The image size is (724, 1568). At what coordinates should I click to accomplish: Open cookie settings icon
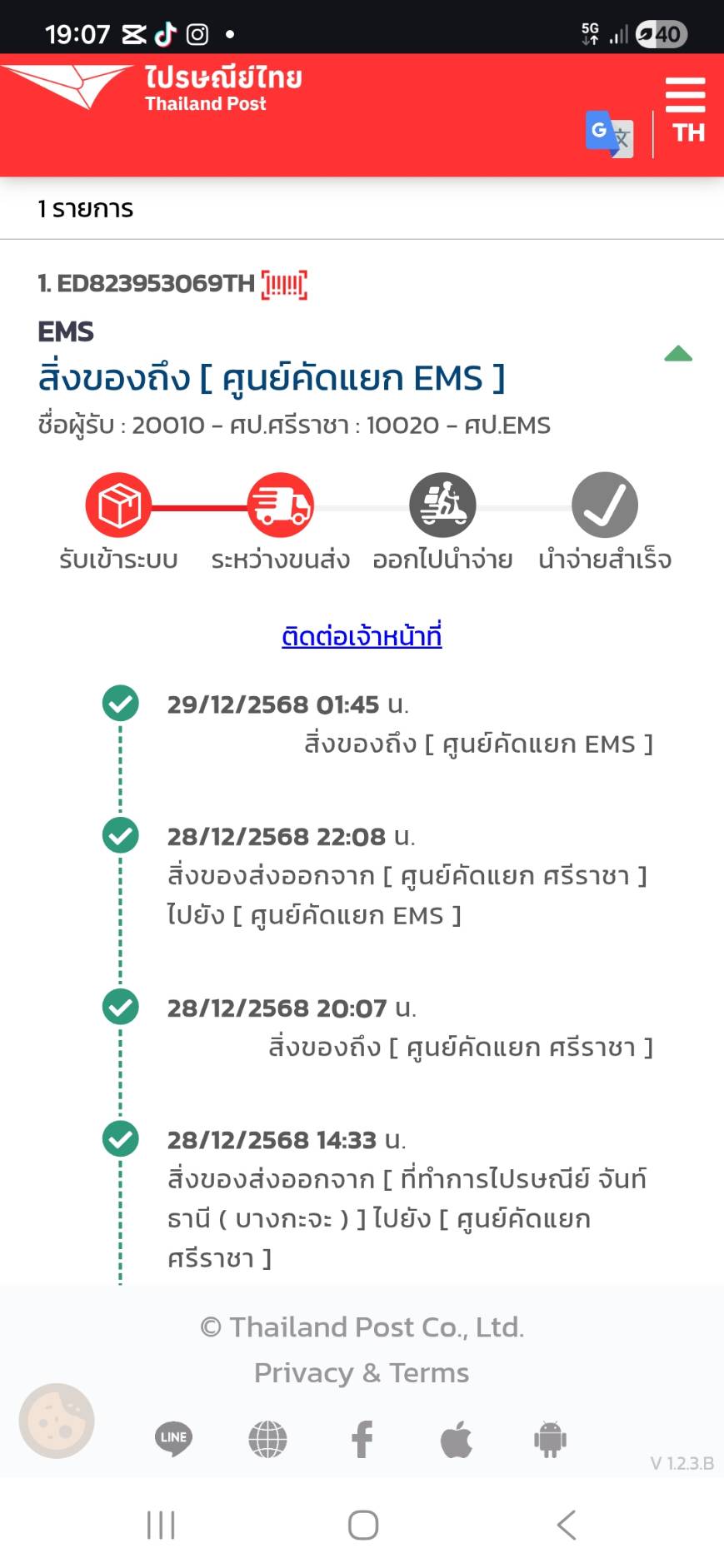(57, 1421)
